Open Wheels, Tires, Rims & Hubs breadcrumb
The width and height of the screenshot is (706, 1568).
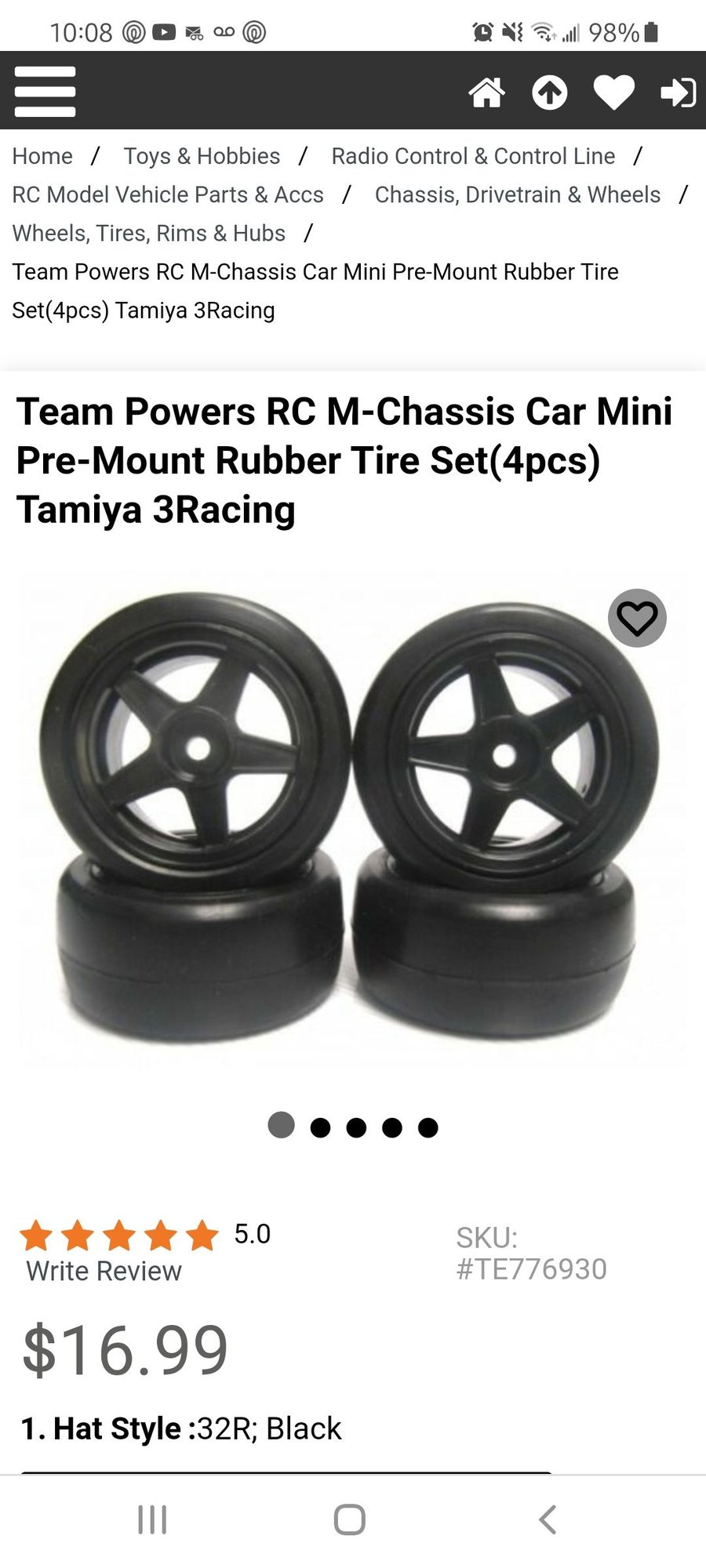point(149,233)
